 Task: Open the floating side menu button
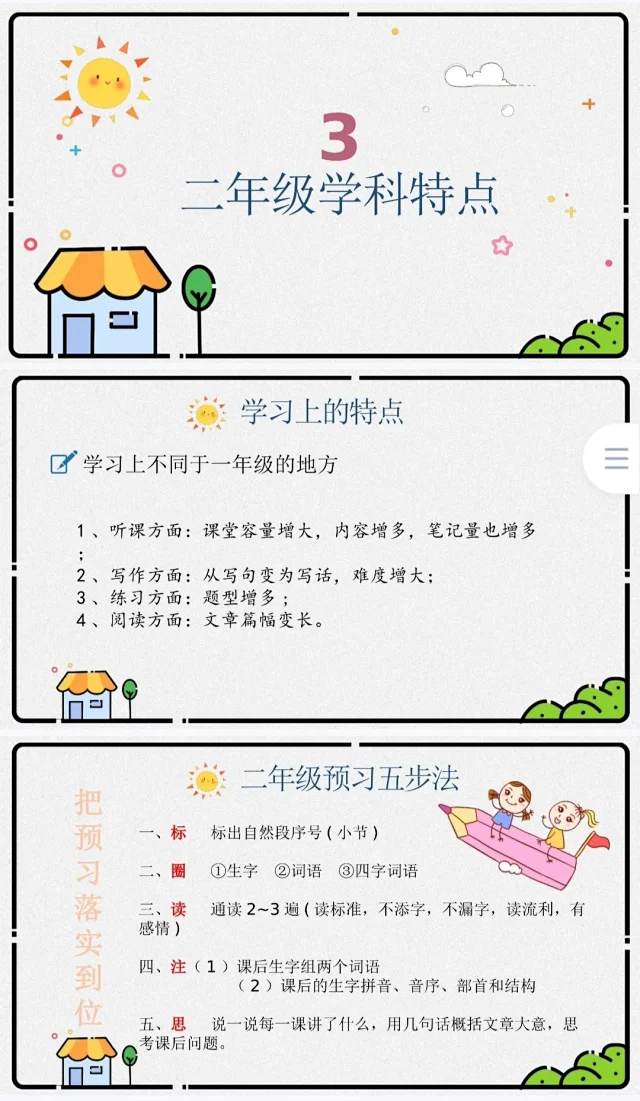point(615,458)
